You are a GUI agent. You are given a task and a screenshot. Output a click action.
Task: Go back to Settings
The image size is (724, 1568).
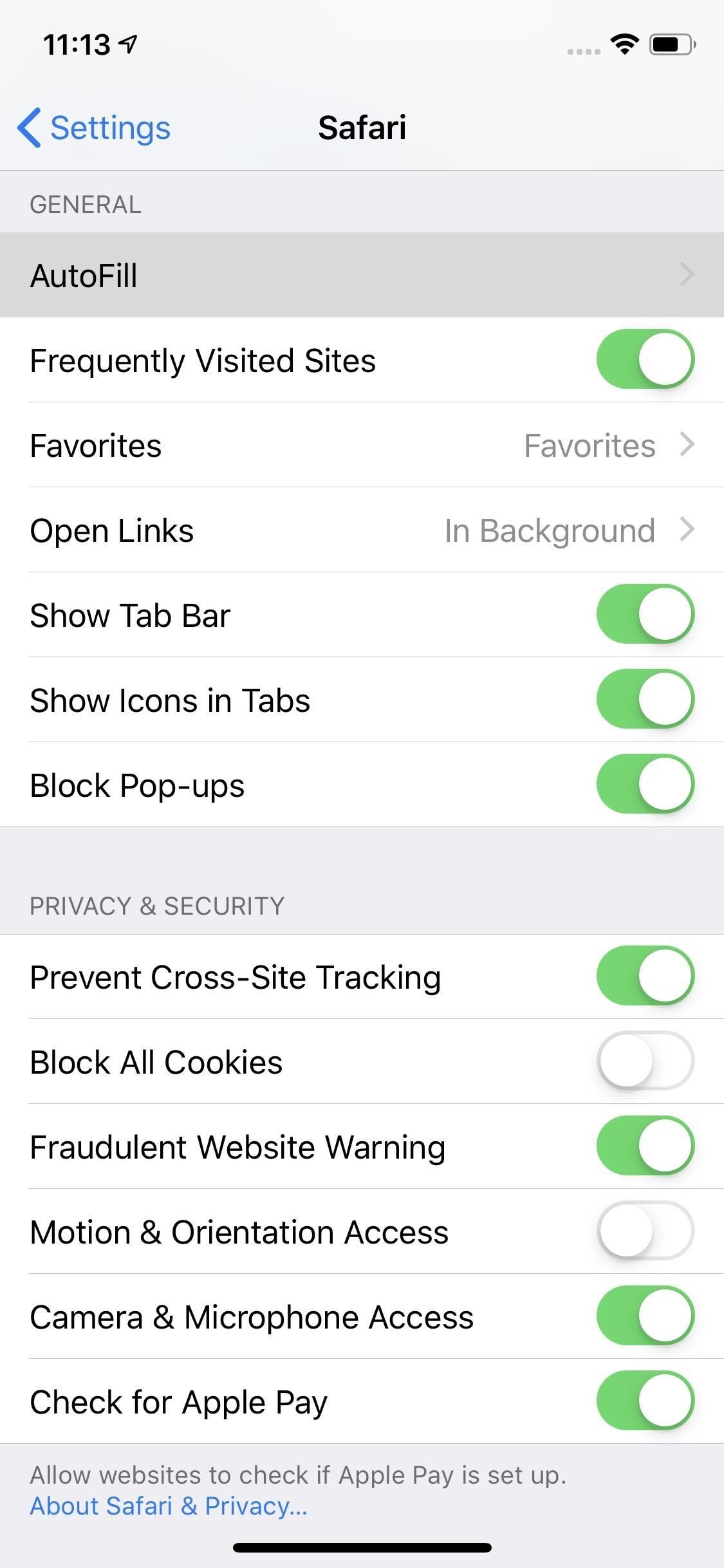tap(94, 127)
